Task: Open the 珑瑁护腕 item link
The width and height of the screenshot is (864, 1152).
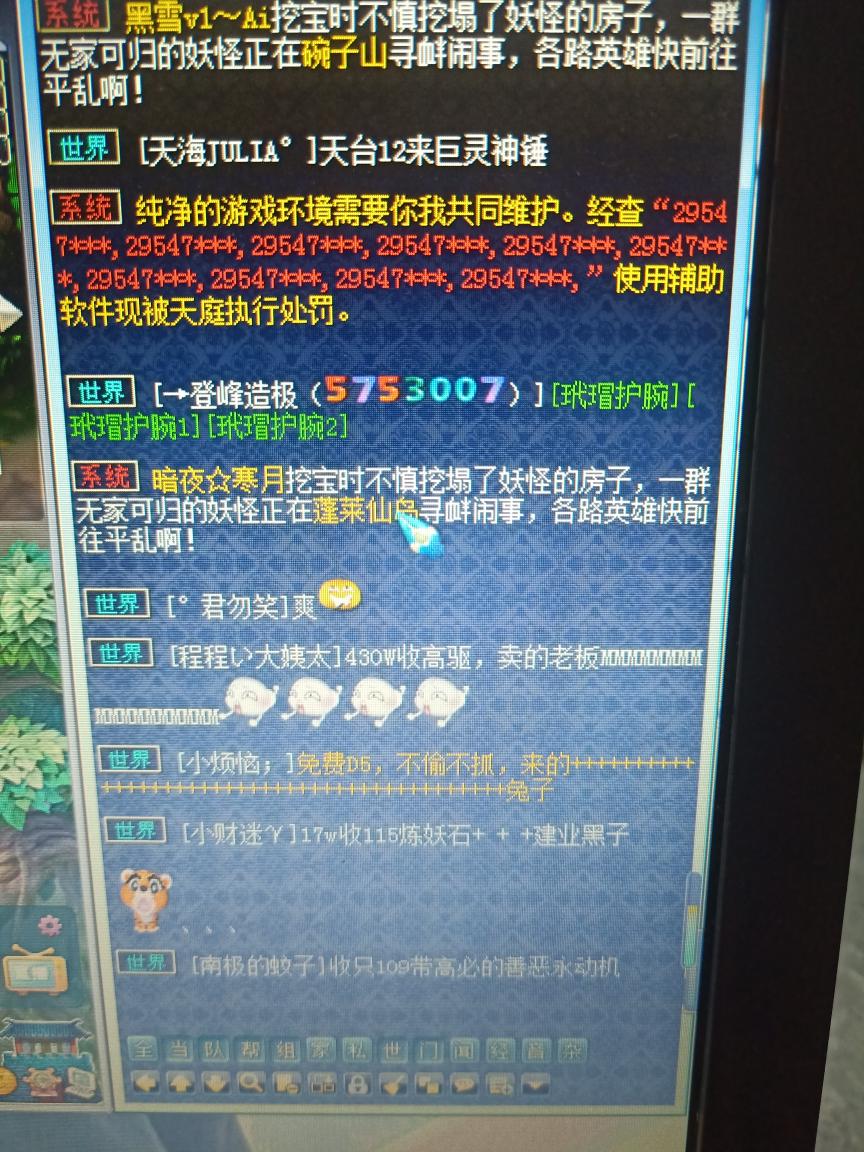Action: tap(617, 394)
